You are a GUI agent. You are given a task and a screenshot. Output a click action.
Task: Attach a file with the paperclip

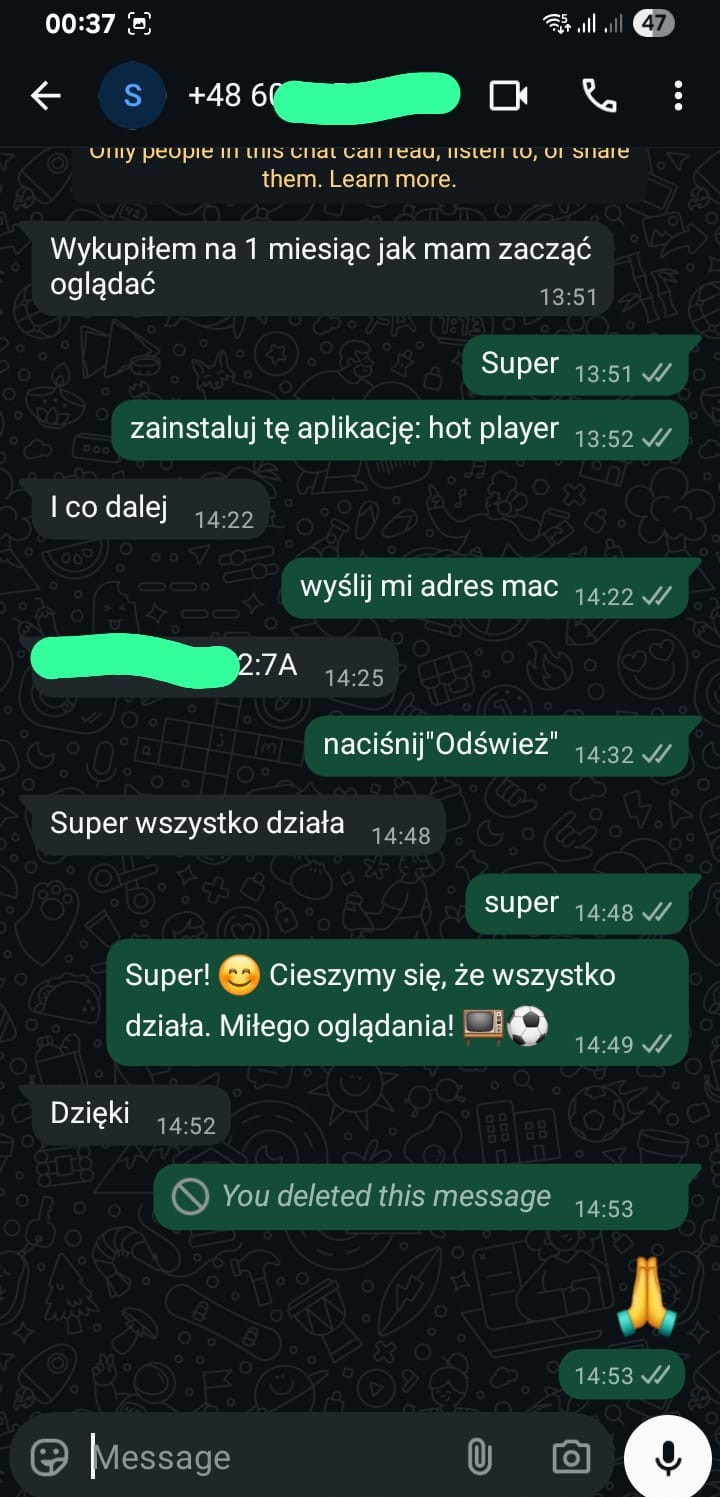480,1457
